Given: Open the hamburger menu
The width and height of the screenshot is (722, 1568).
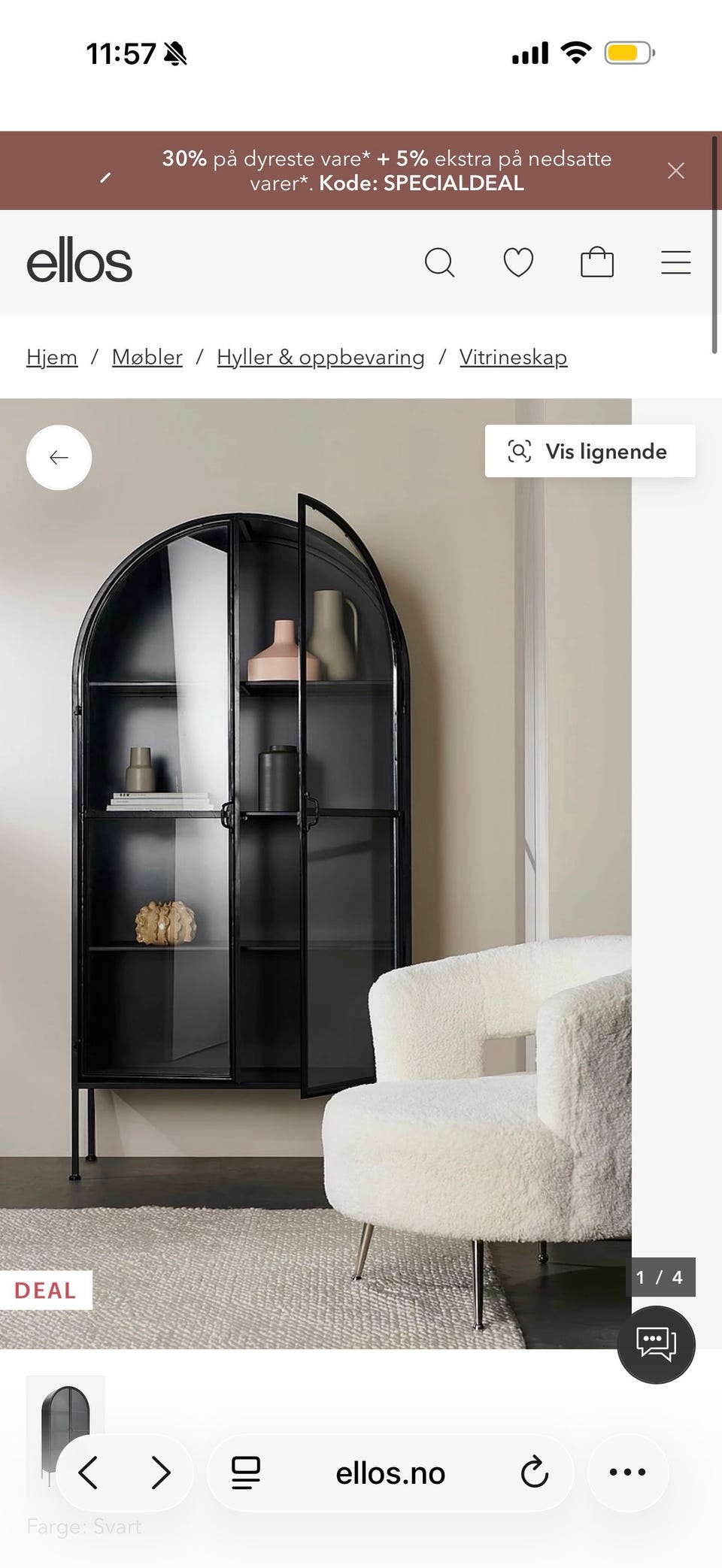Looking at the screenshot, I should (675, 262).
